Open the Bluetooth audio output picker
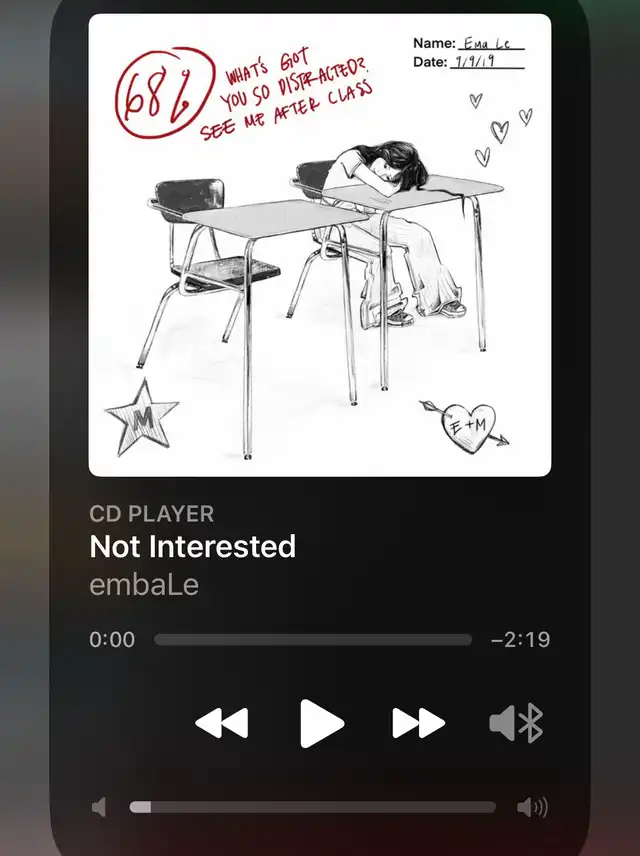640x856 pixels. point(516,723)
